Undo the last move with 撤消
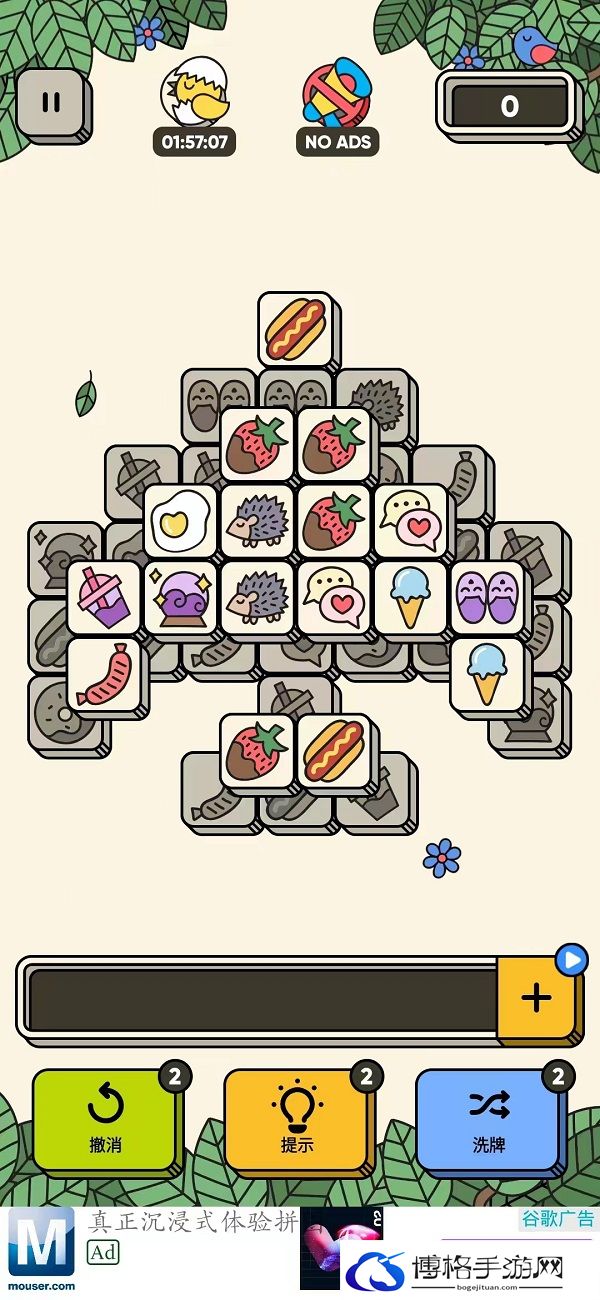Image resolution: width=600 pixels, height=1300 pixels. point(105,1118)
